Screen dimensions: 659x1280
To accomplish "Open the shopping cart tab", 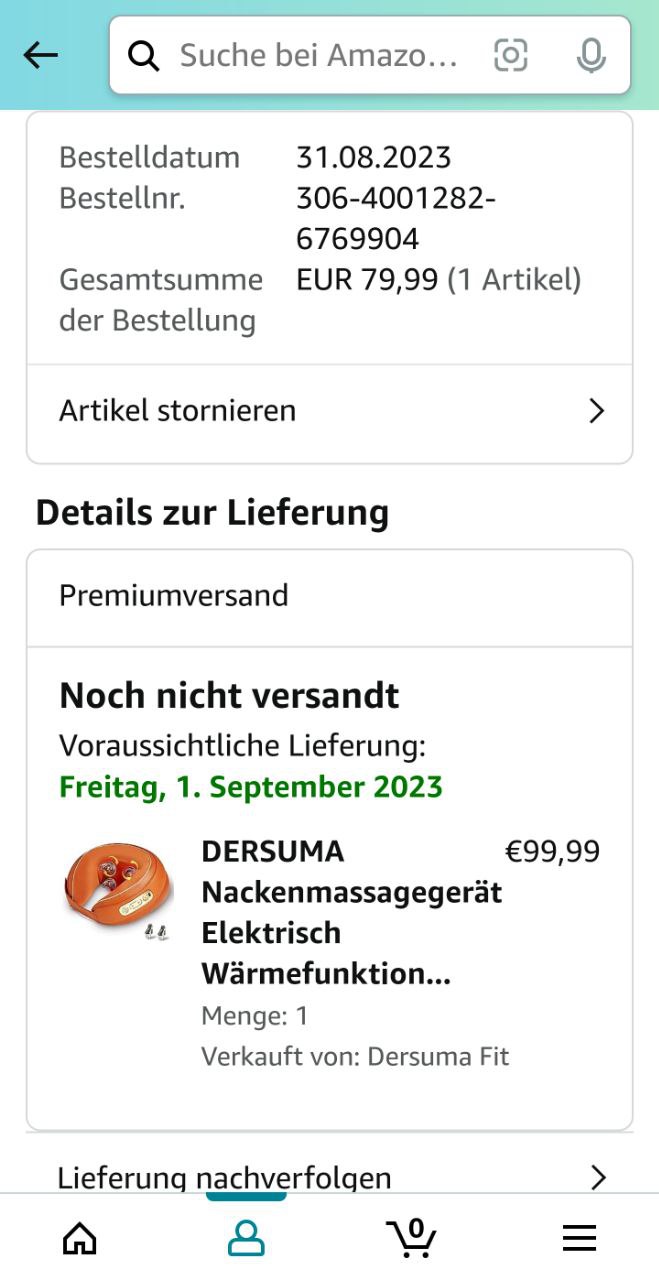I will tap(412, 1238).
